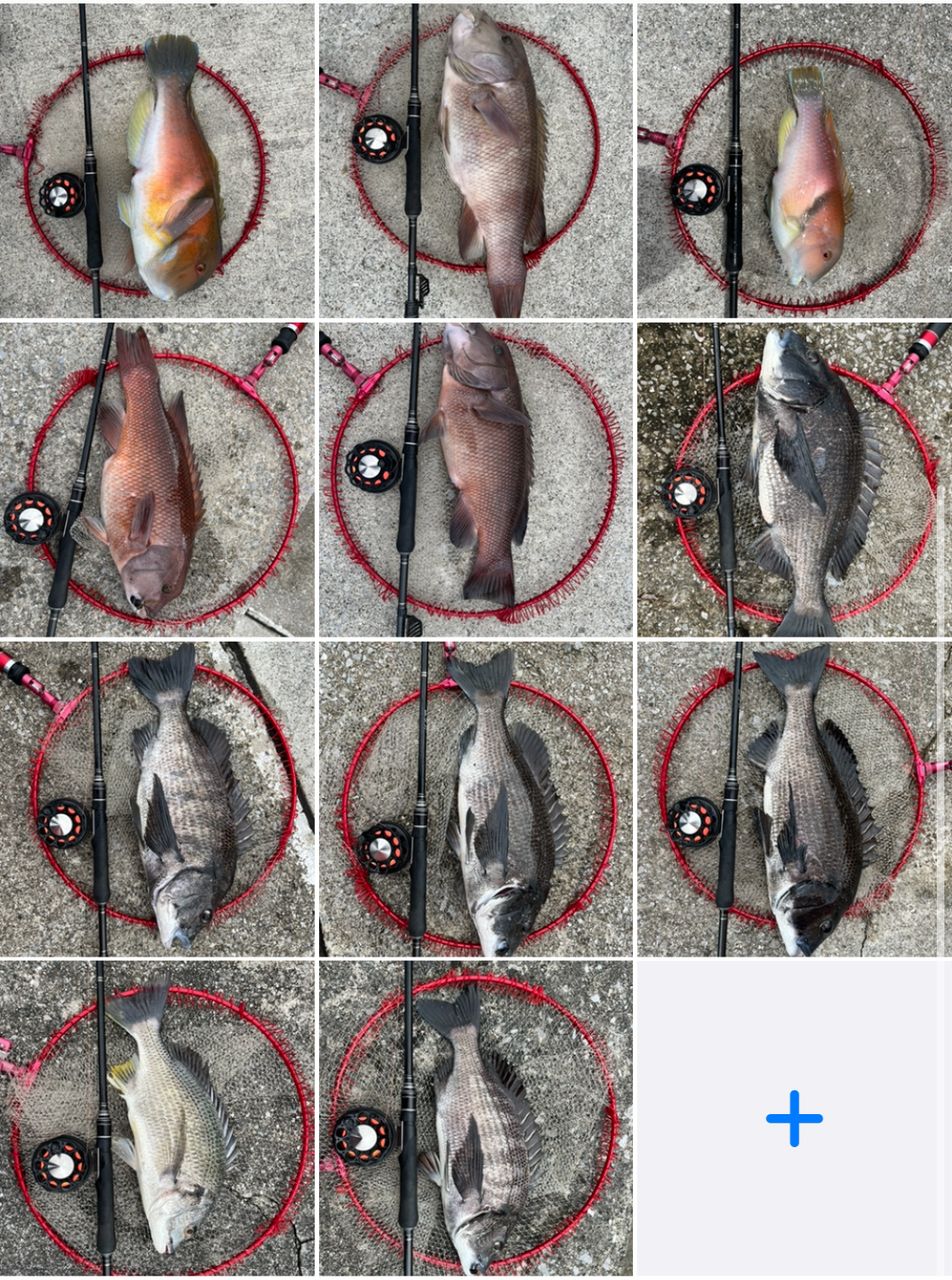Add another photo with the plus tile
952x1280 pixels.
pos(794,1118)
